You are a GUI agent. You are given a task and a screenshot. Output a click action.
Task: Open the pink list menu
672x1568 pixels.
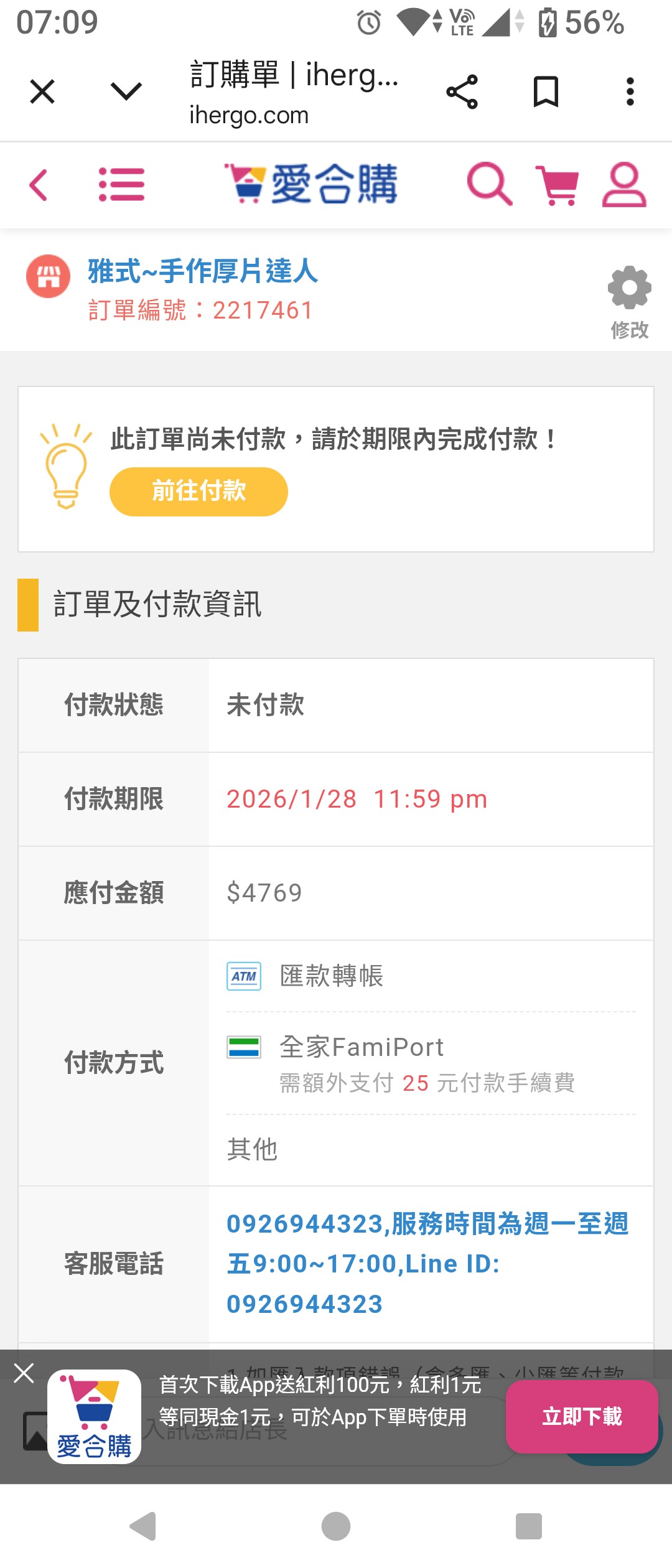(x=121, y=185)
